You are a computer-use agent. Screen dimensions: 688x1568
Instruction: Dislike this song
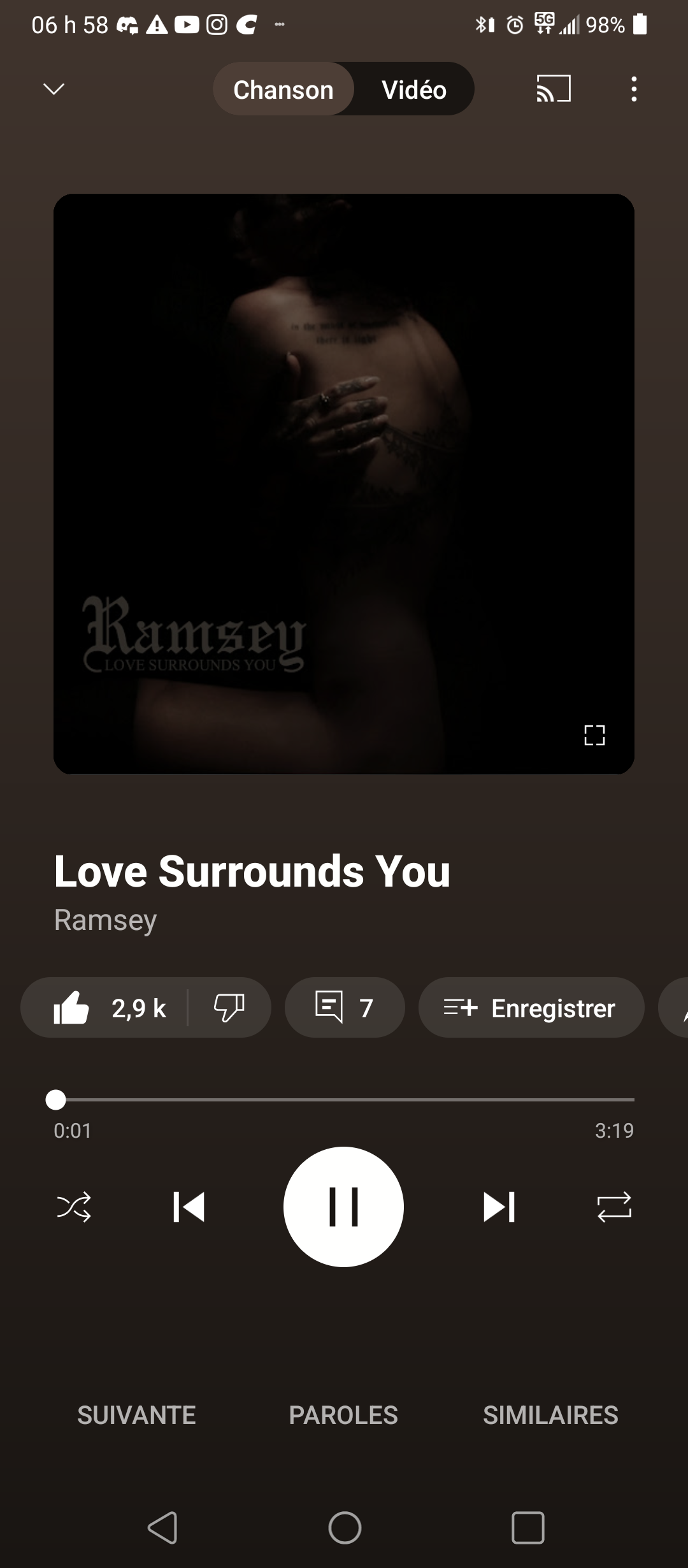(229, 1008)
